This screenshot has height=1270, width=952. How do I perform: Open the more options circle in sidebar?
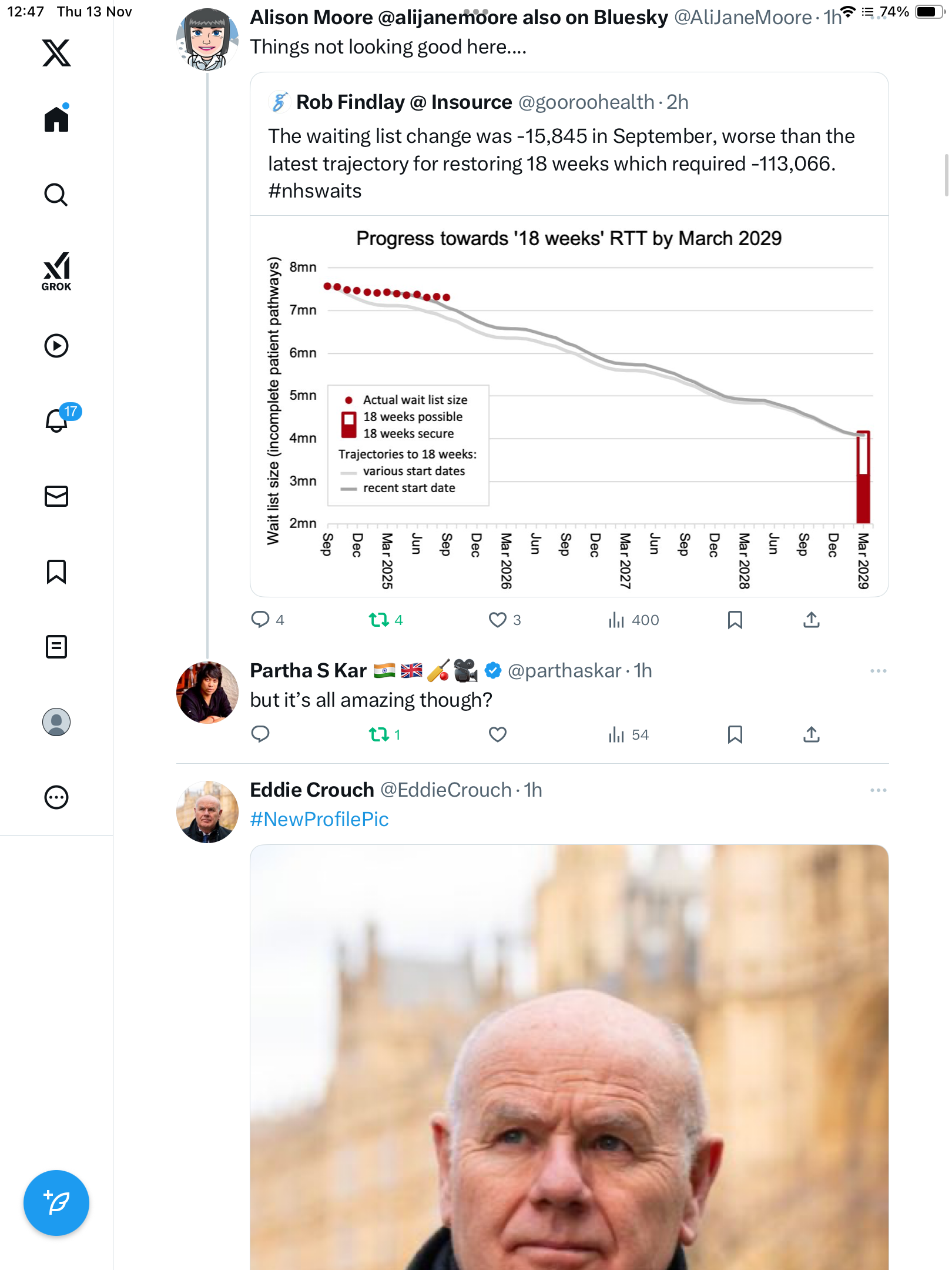coord(56,797)
